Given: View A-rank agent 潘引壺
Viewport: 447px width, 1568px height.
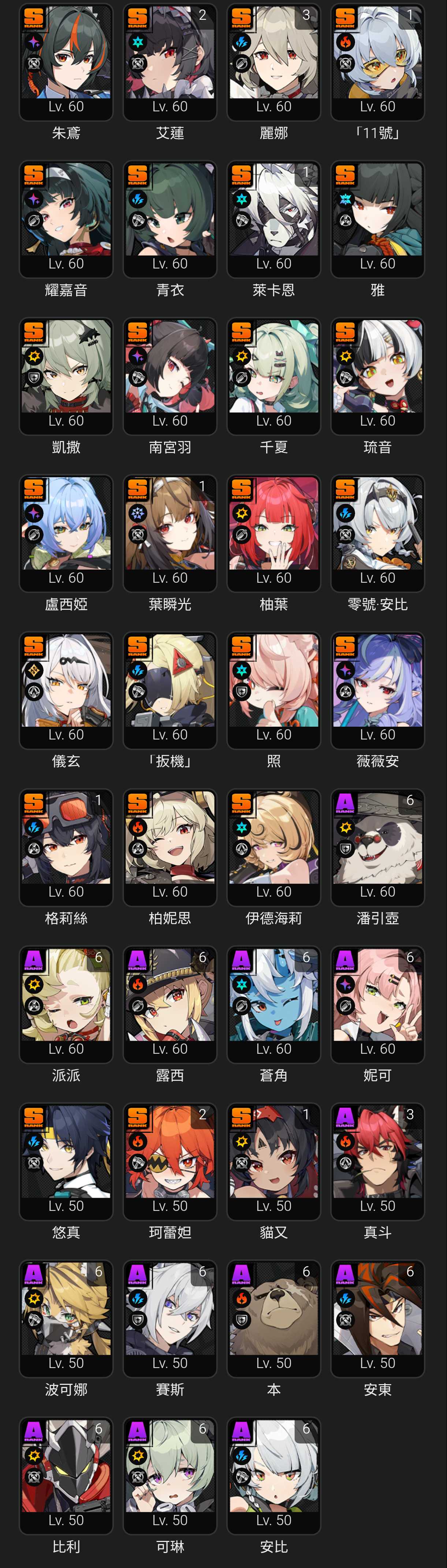Looking at the screenshot, I should (x=377, y=846).
